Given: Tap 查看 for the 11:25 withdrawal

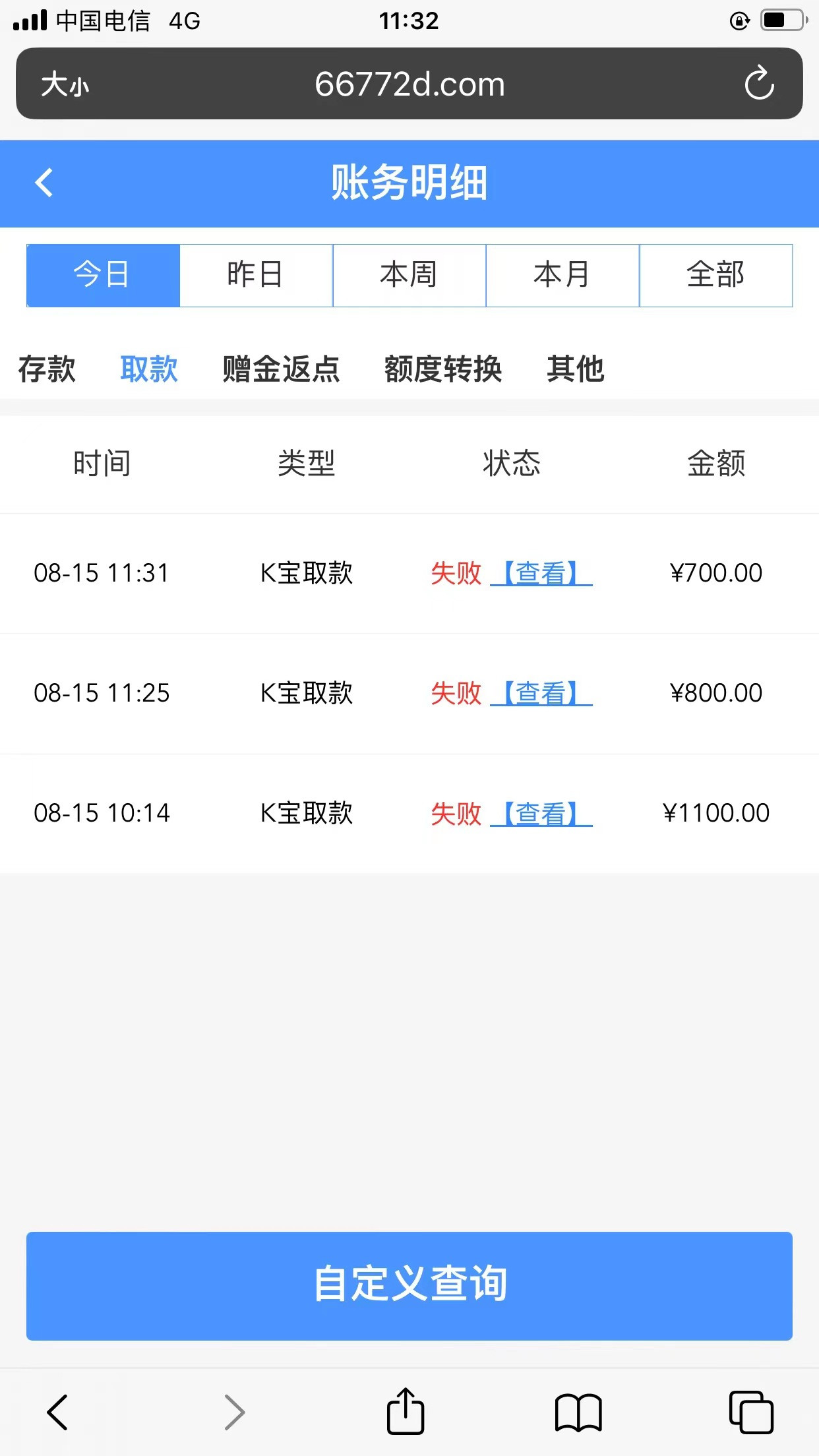Looking at the screenshot, I should click(x=541, y=693).
